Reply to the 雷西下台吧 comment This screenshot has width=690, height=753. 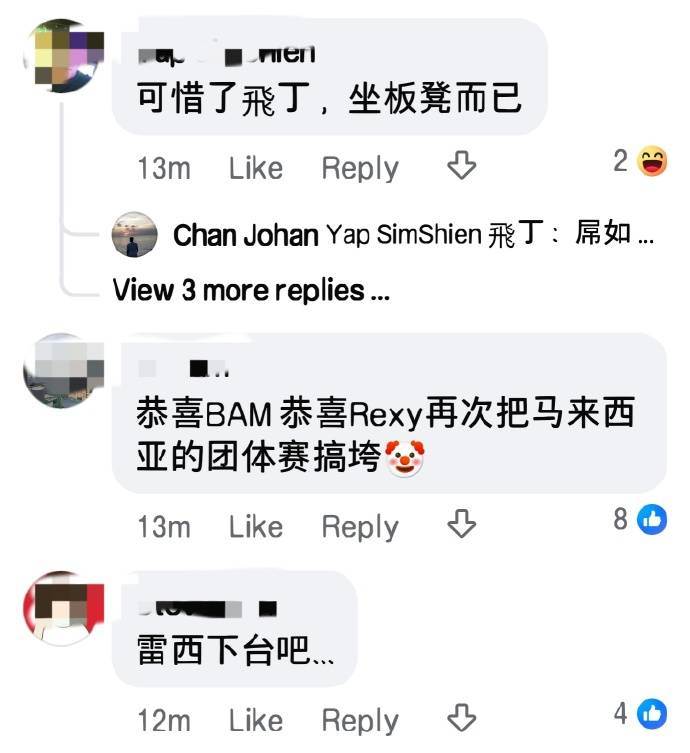(360, 720)
